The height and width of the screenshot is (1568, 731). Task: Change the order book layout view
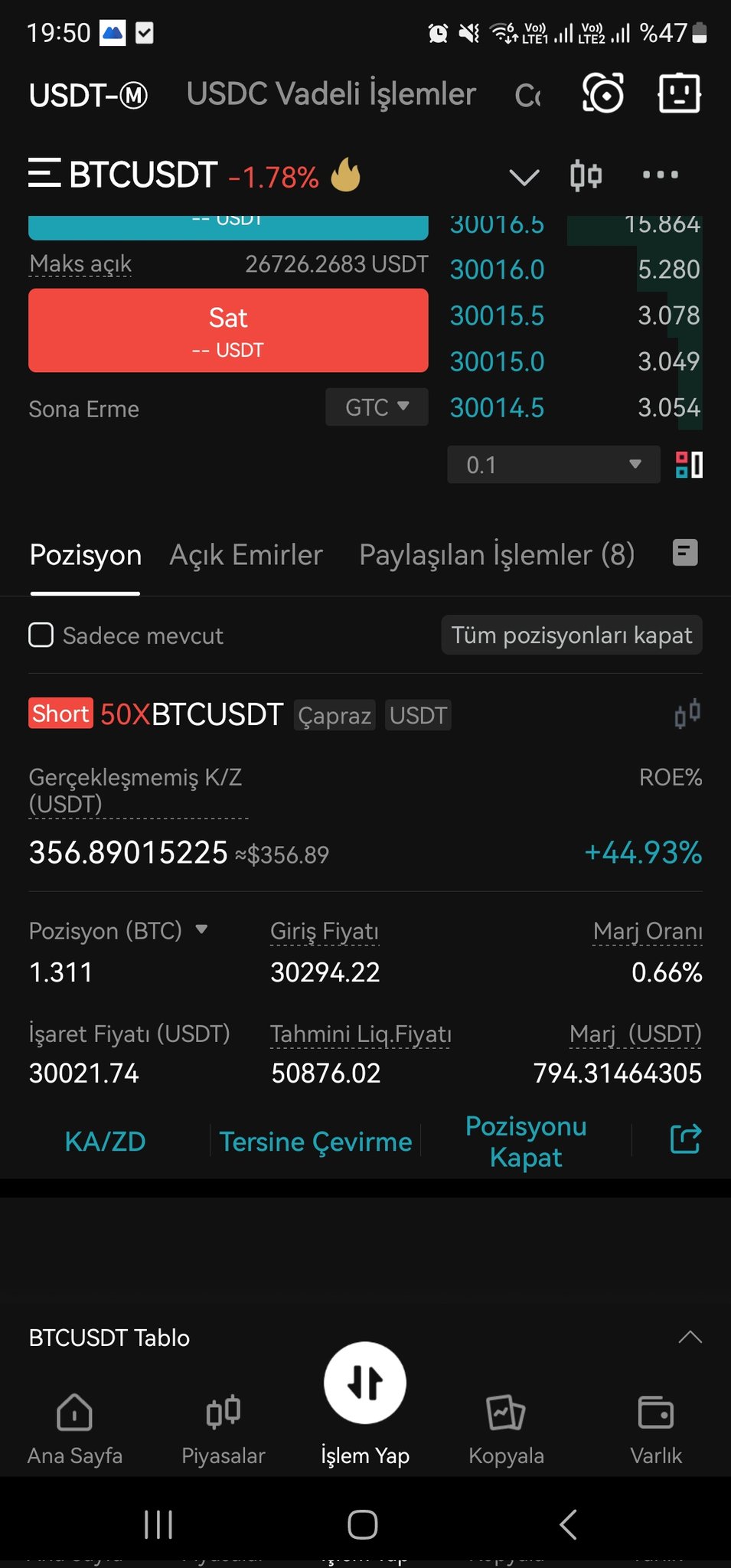click(689, 465)
